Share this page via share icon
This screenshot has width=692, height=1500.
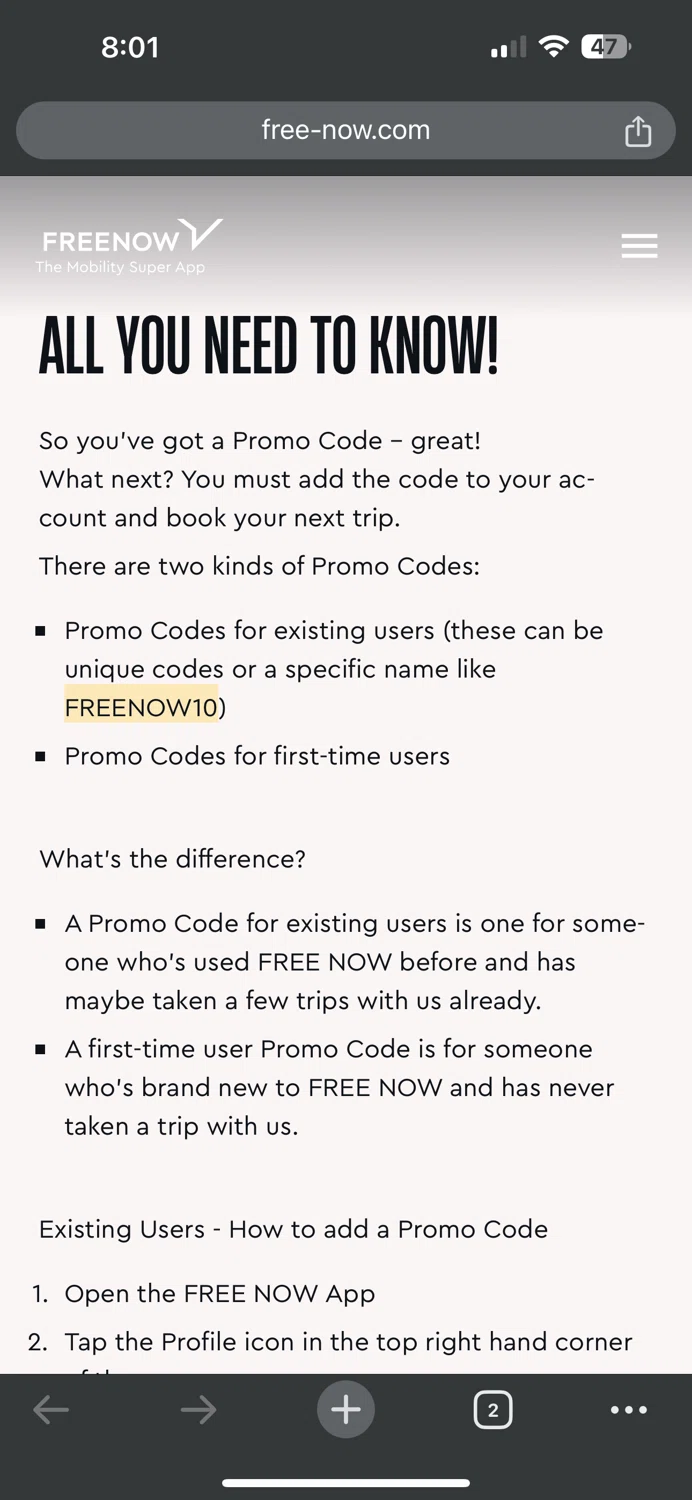638,131
